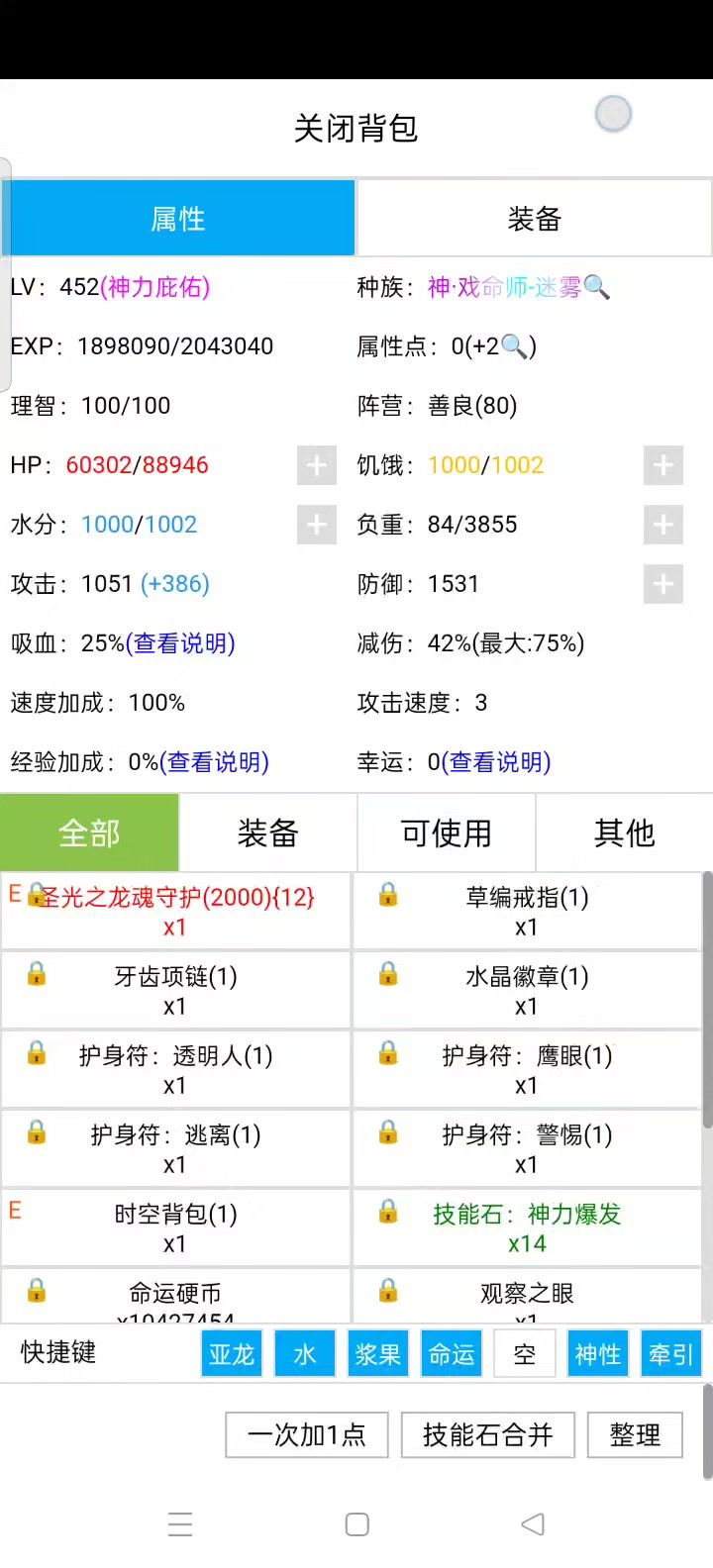Tap the plus button next to HP
The height and width of the screenshot is (1568, 713).
317,465
